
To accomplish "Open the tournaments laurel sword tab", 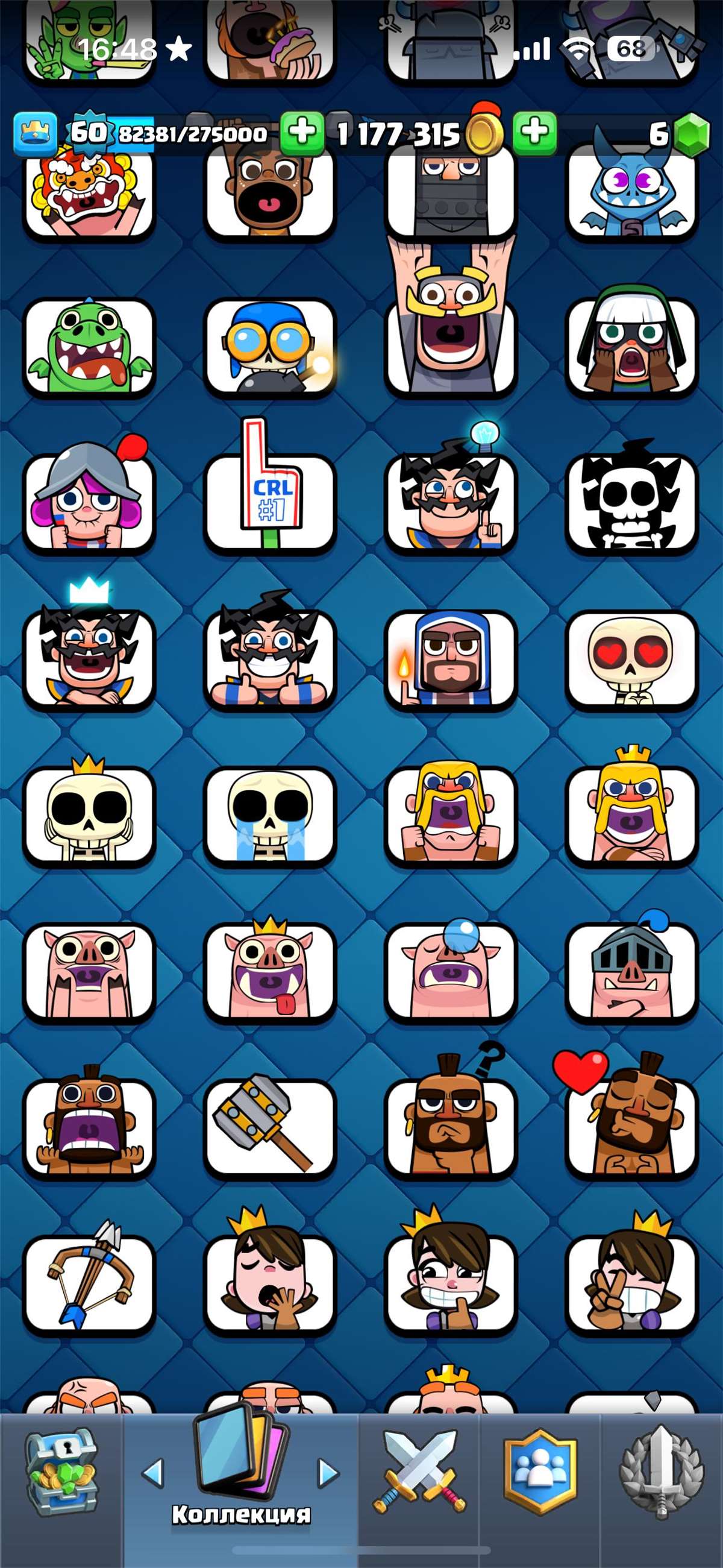I will pyautogui.click(x=662, y=1471).
